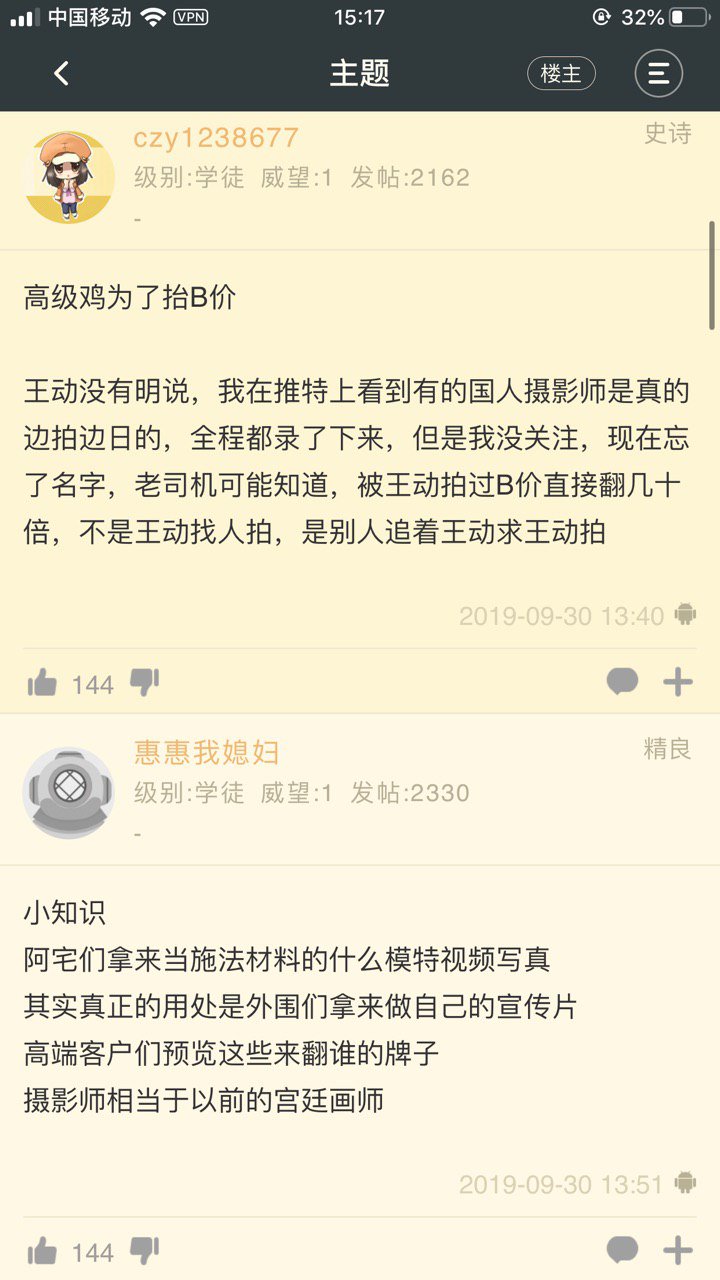Downvote czy1238677's post

[145, 683]
